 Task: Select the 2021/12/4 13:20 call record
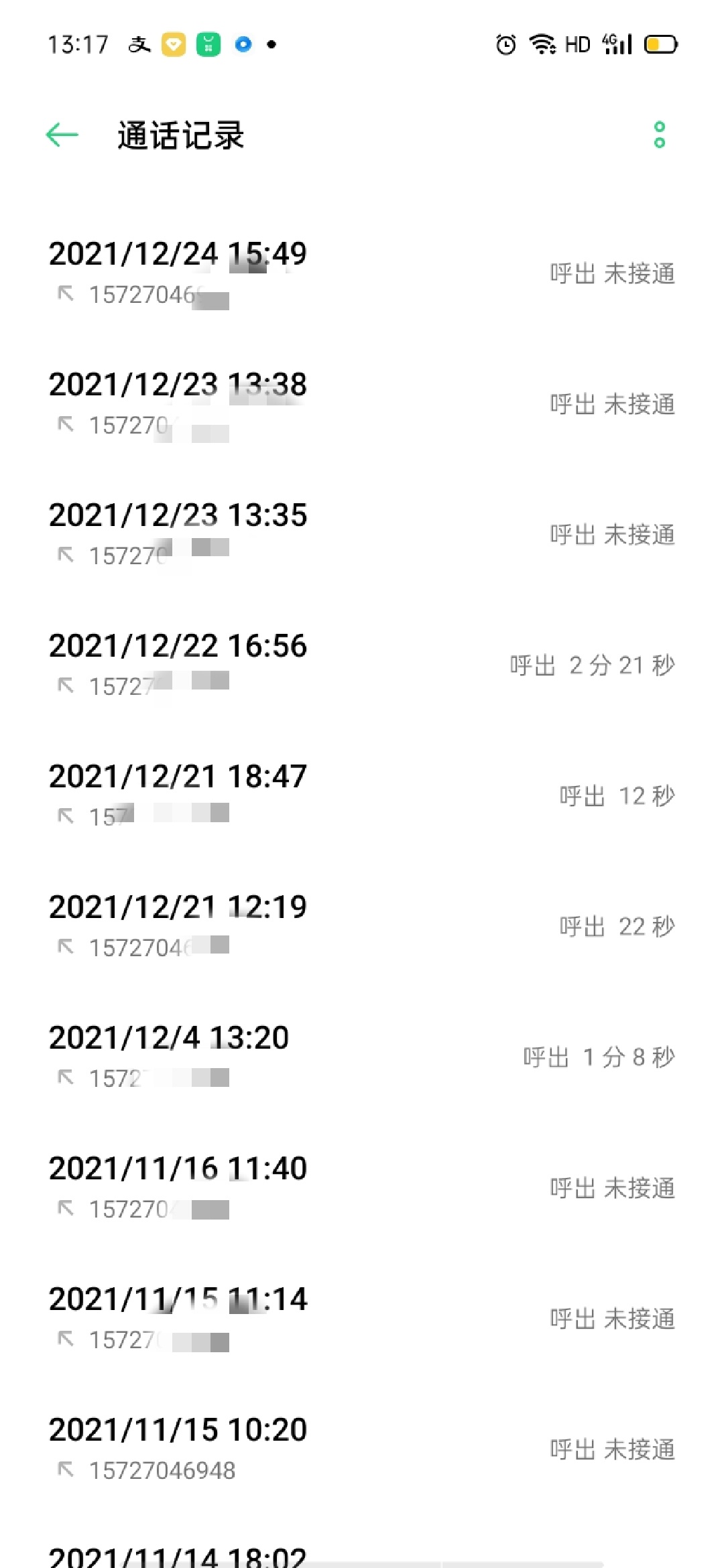point(362,1057)
